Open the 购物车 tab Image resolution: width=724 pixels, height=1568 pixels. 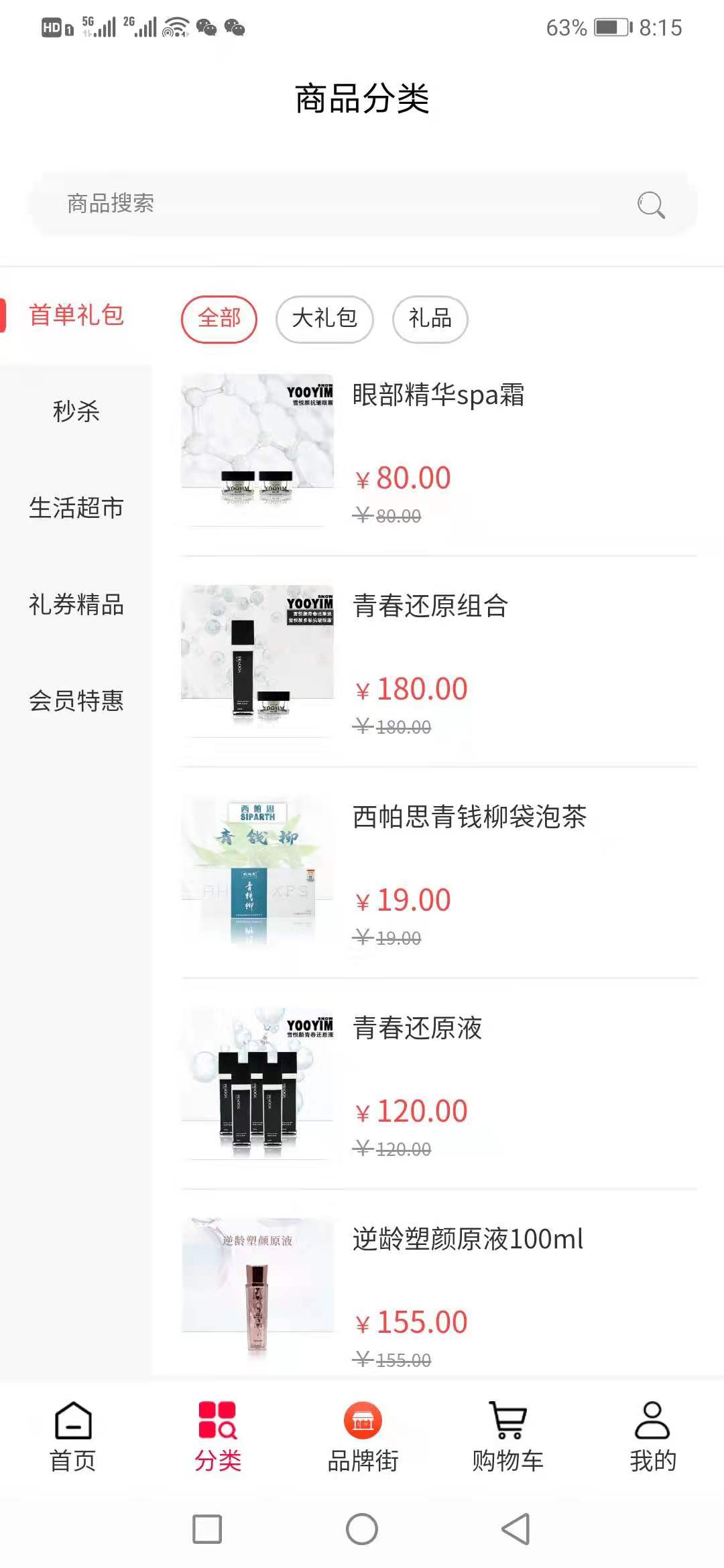[507, 1437]
